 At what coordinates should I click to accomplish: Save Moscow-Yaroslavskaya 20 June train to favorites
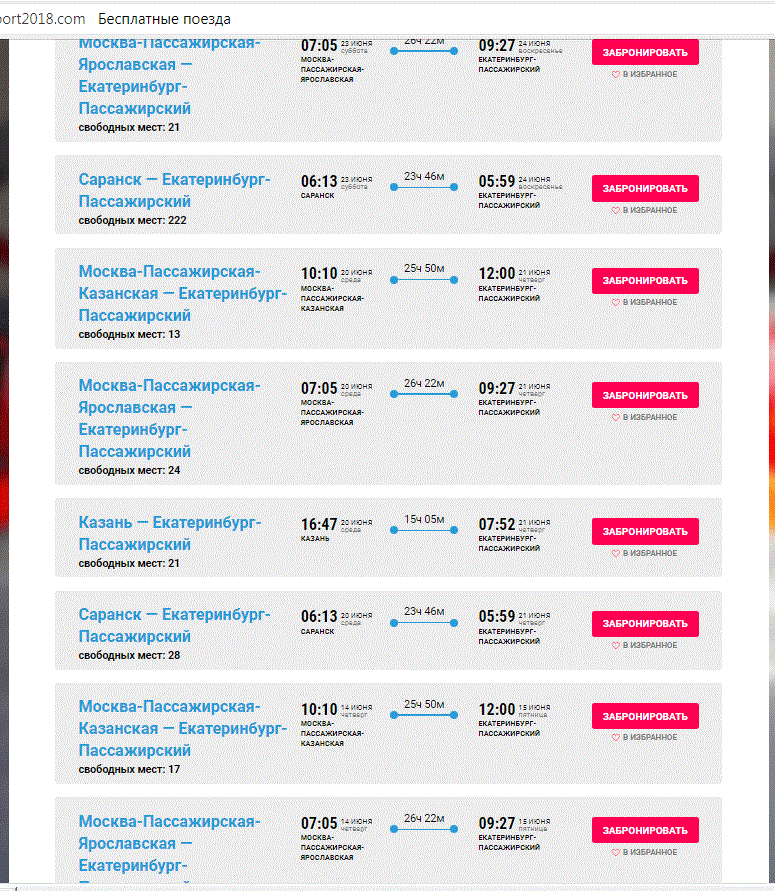click(645, 417)
